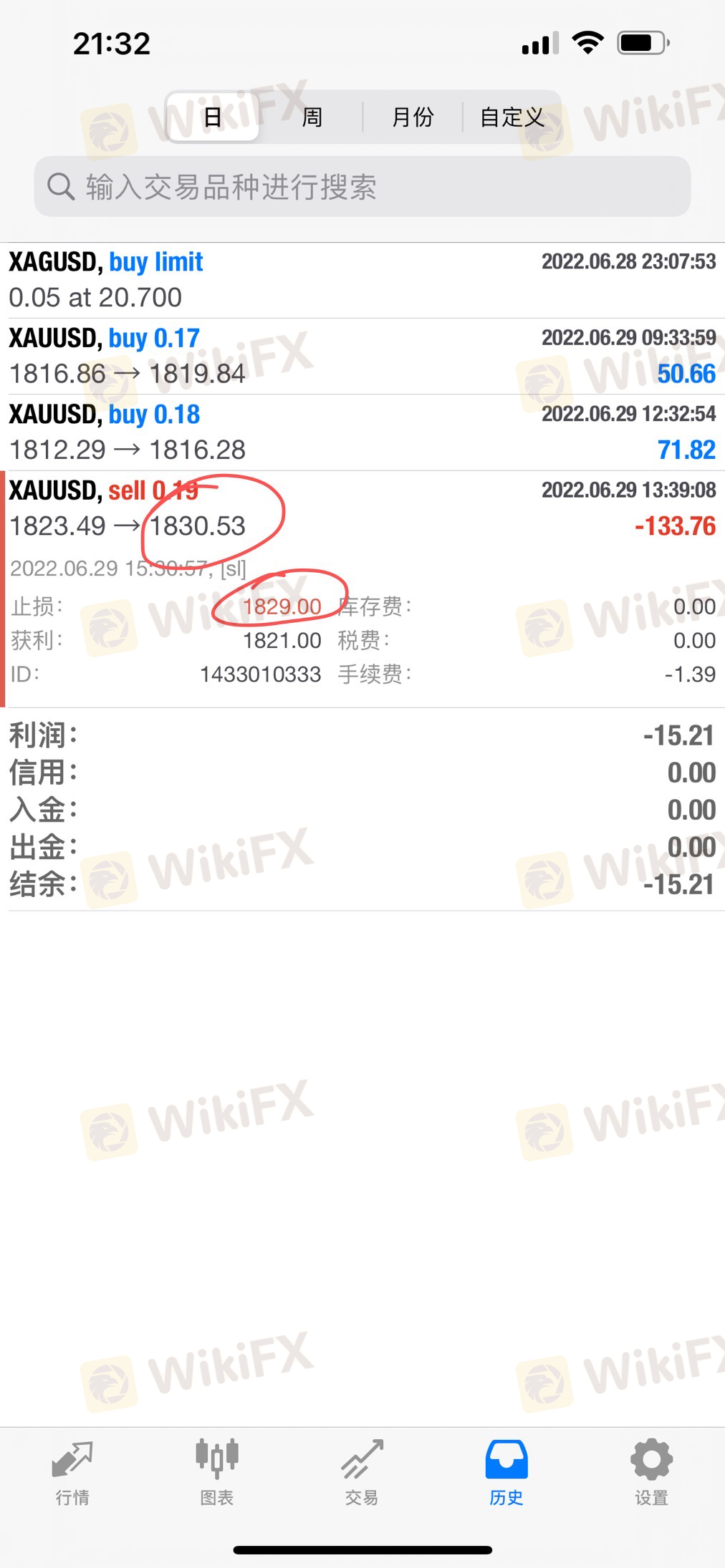725x1568 pixels.
Task: Open the 图表 chart tab
Action: [217, 1473]
